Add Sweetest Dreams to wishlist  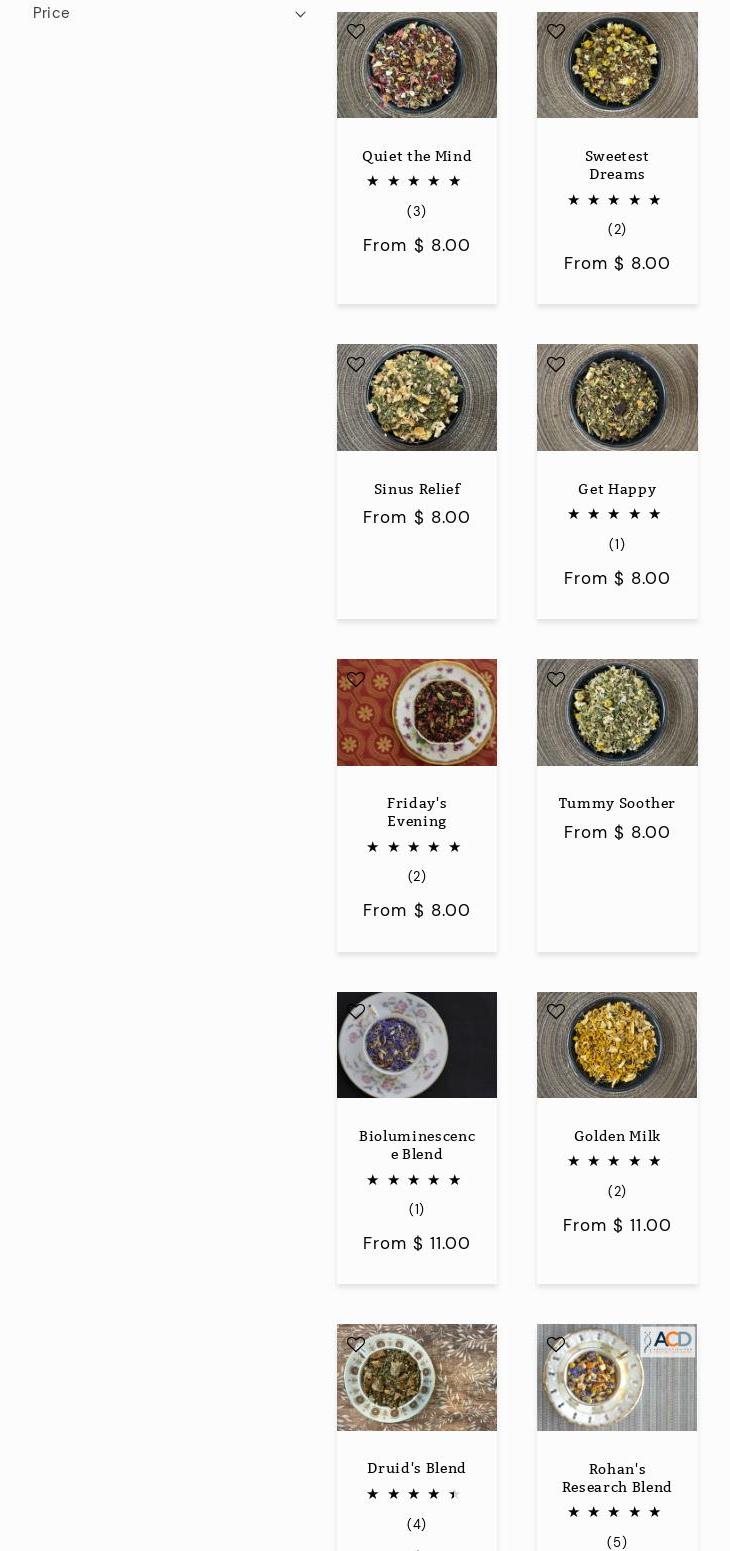coord(556,31)
